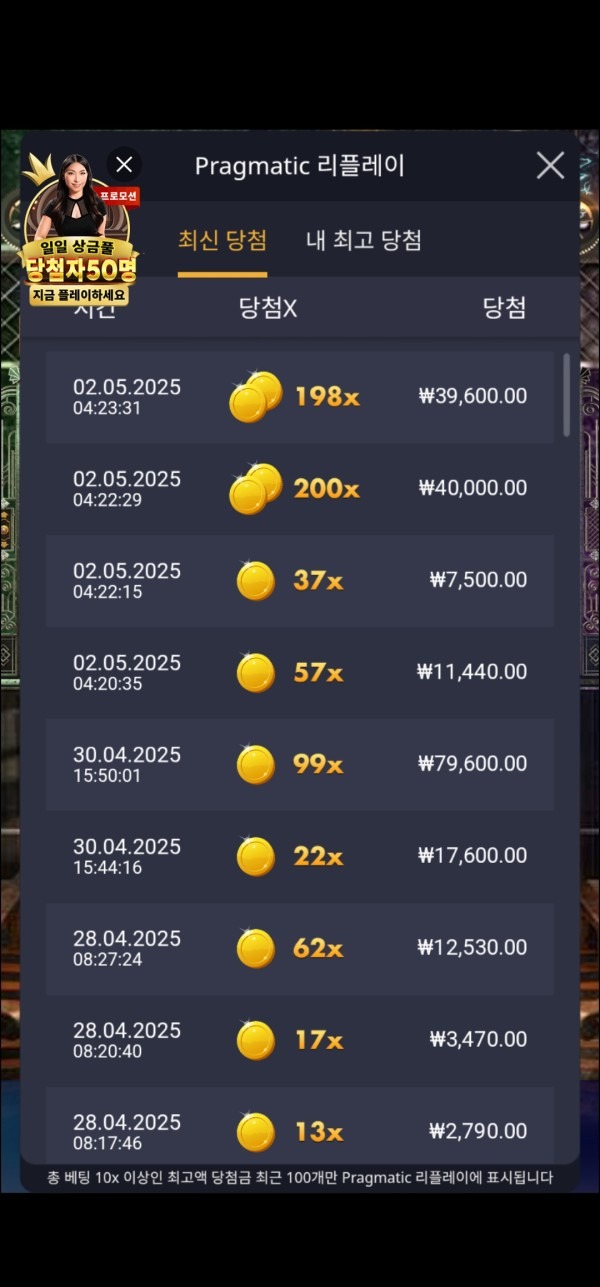
Task: Play the 200x win replay
Action: (300, 489)
